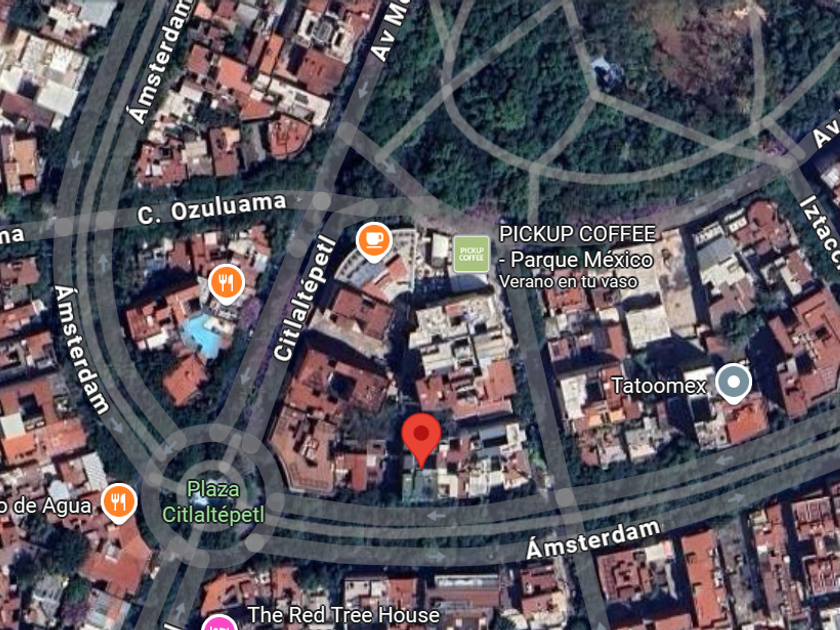Open The Red Tree House lodging marker
Viewport: 840px width, 630px height.
click(x=219, y=624)
